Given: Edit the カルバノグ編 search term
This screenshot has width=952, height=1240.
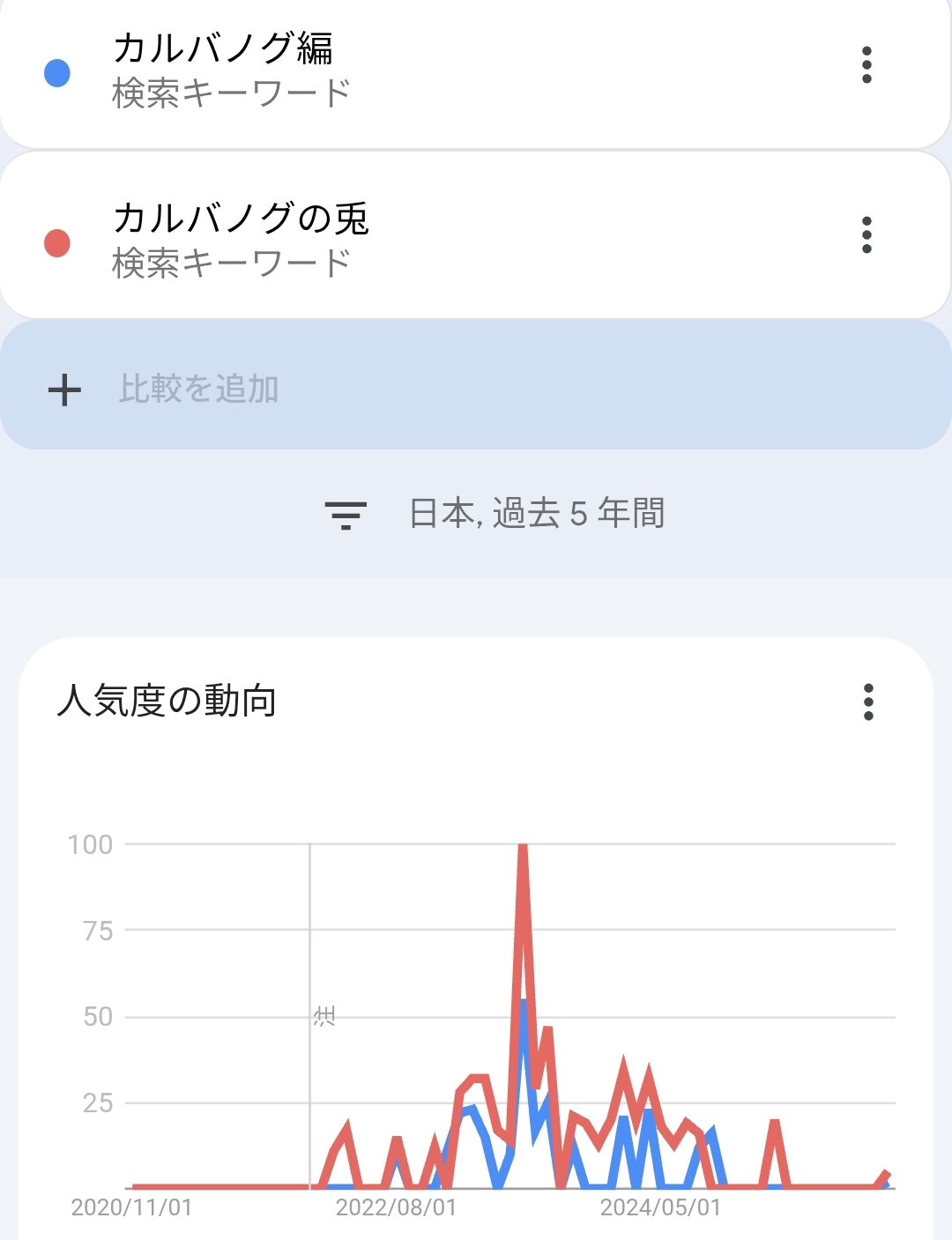Looking at the screenshot, I should pos(223,48).
